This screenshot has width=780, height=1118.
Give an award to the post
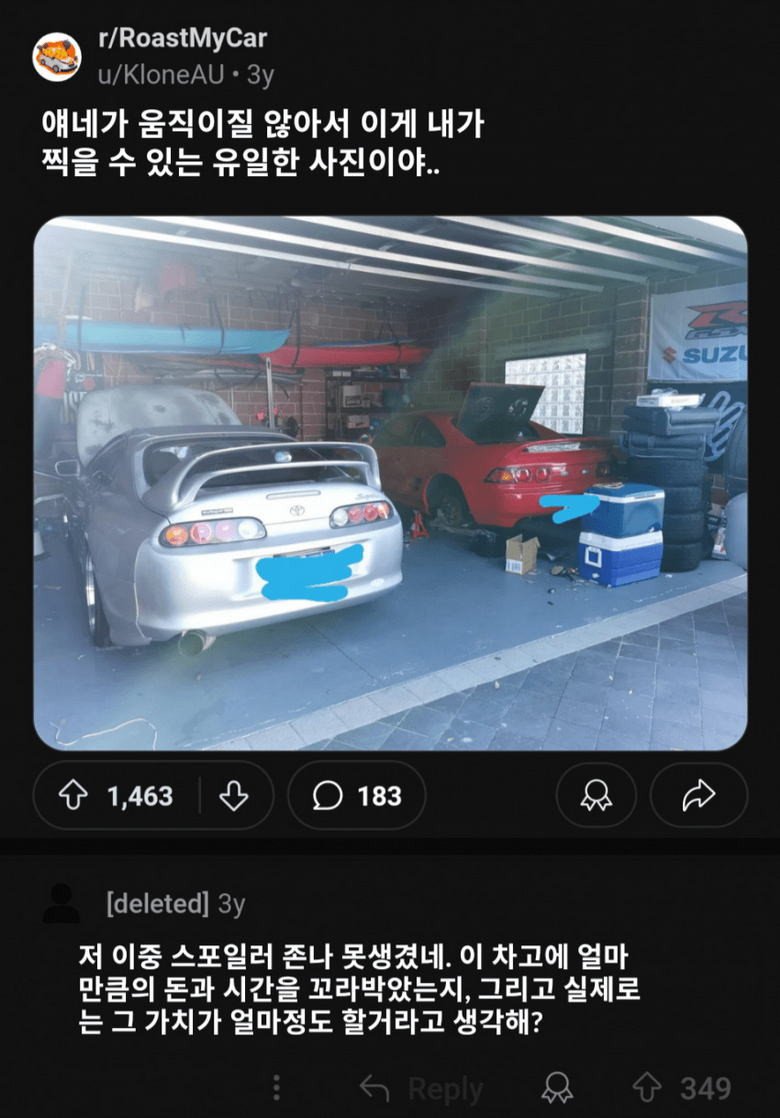click(x=596, y=796)
